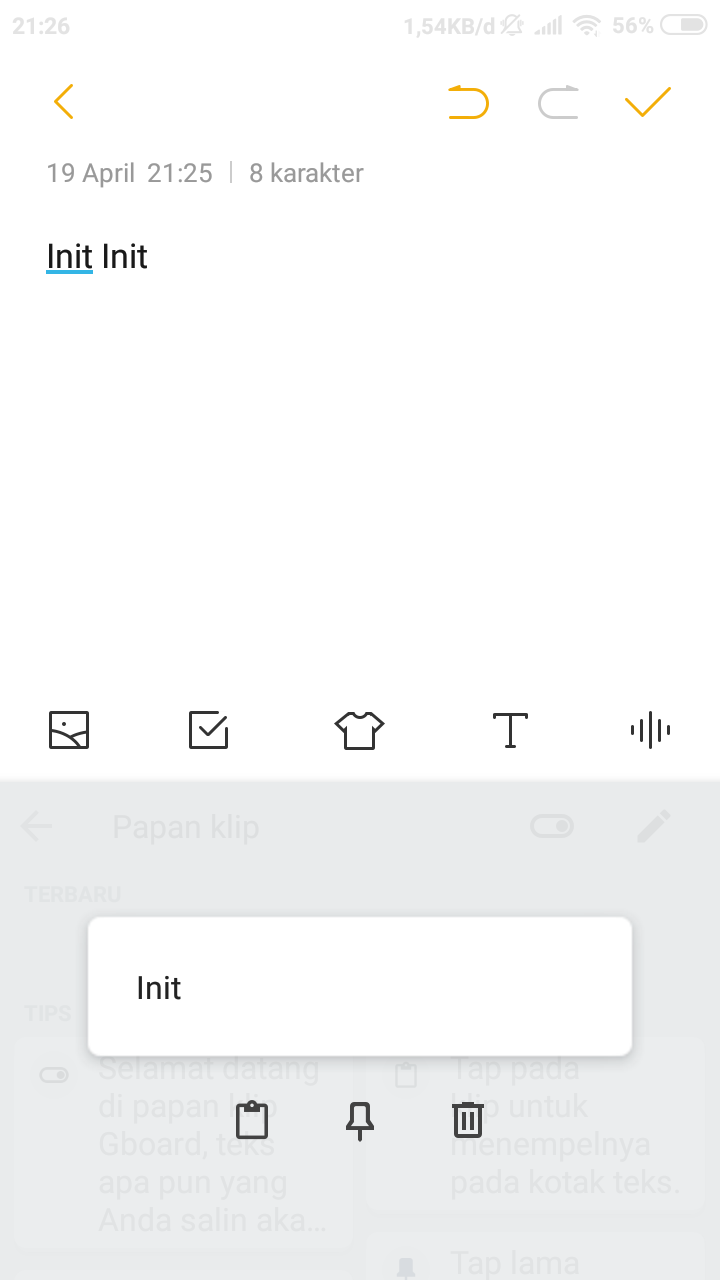Start a voice recording

pyautogui.click(x=650, y=730)
